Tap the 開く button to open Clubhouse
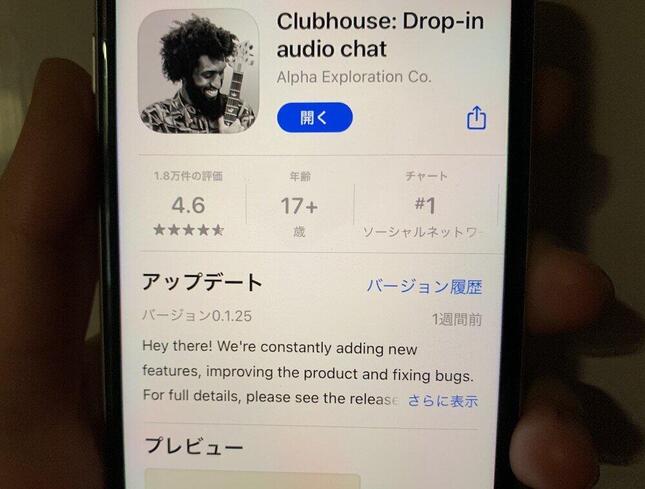The image size is (645, 489). (314, 117)
